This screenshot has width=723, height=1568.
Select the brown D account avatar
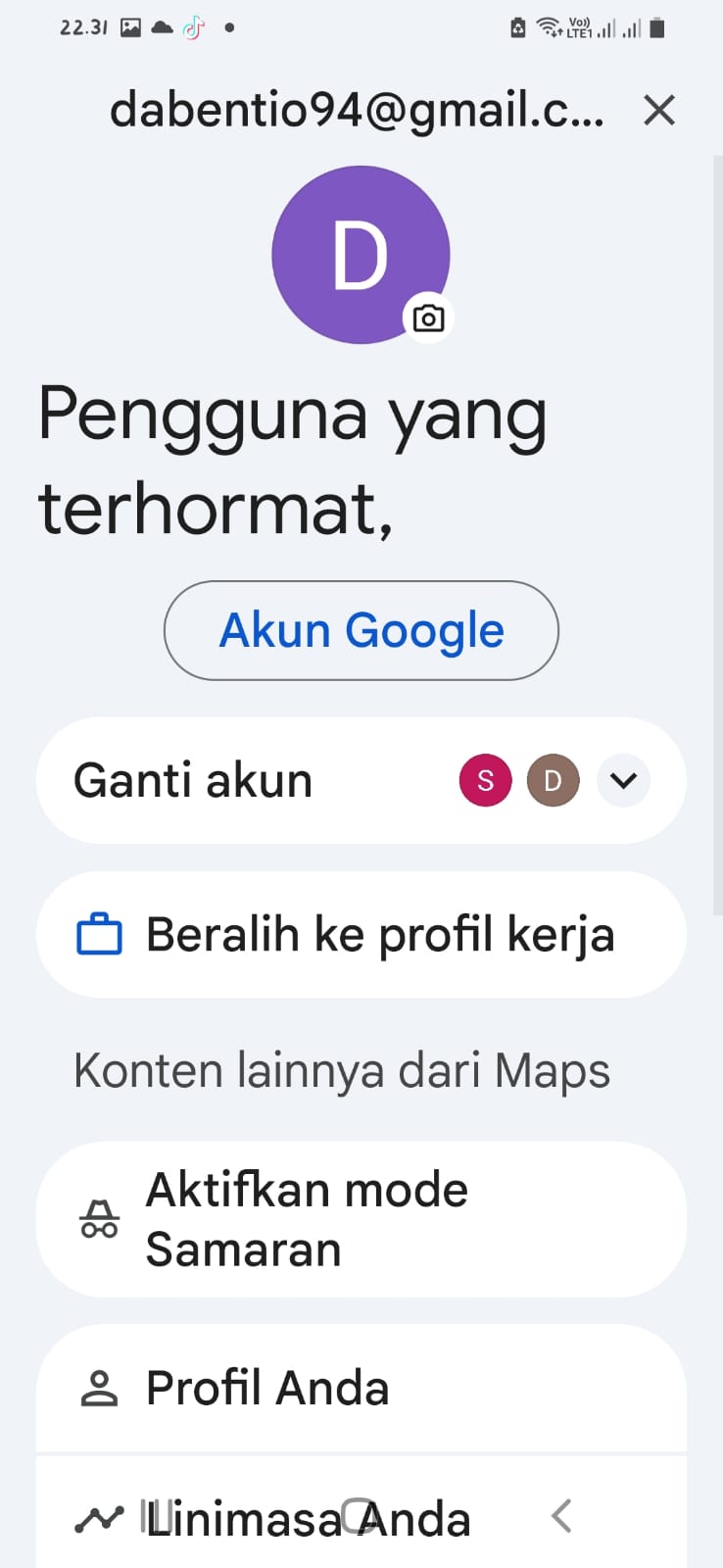[554, 780]
